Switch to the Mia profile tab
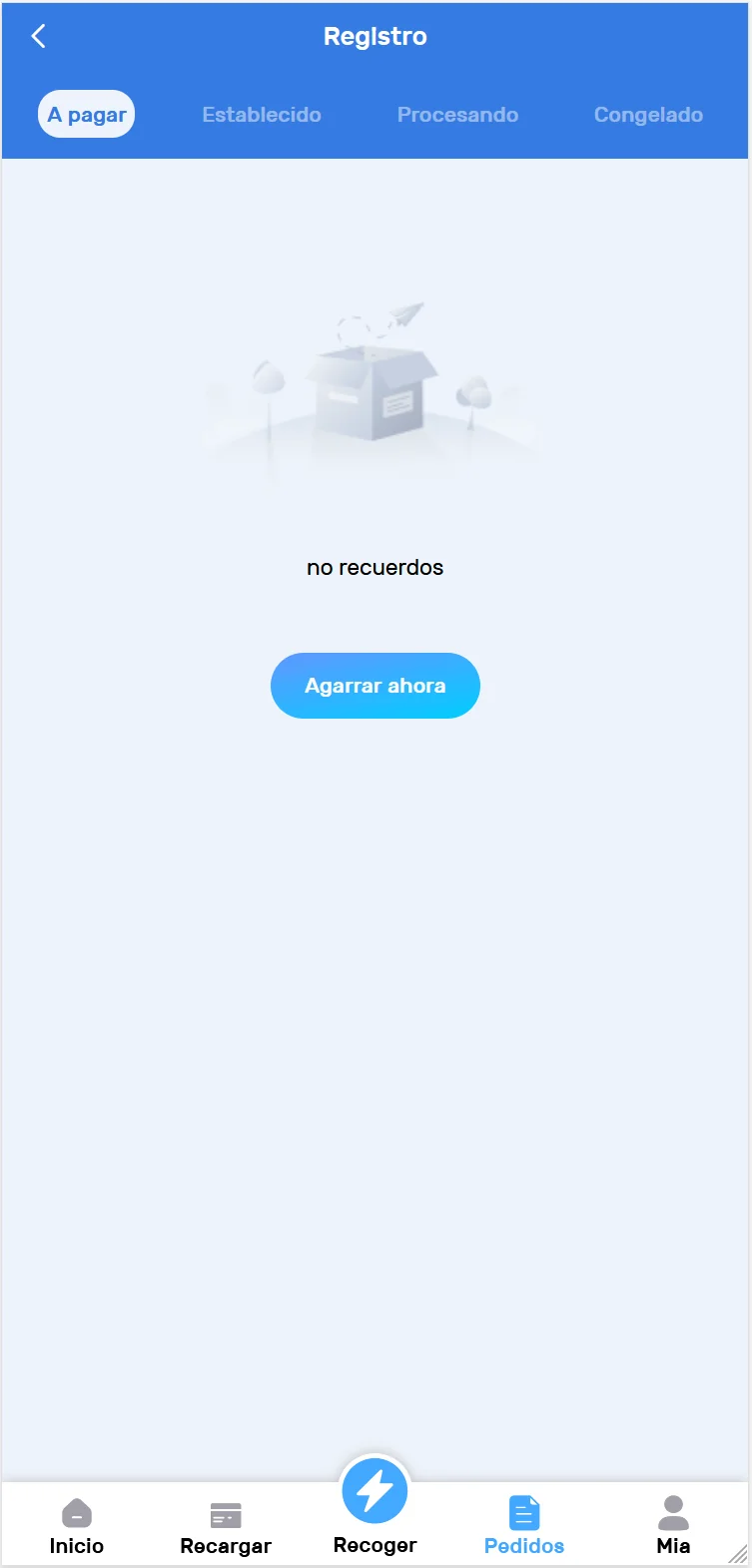The height and width of the screenshot is (1568, 752). click(x=673, y=1526)
